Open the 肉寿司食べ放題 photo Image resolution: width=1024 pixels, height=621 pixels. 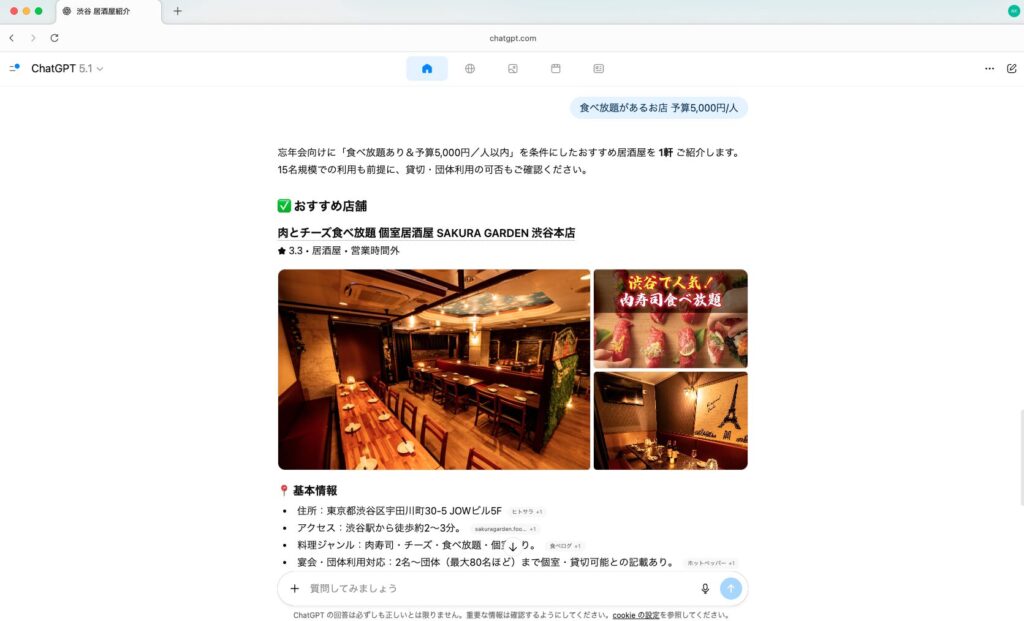click(x=670, y=318)
